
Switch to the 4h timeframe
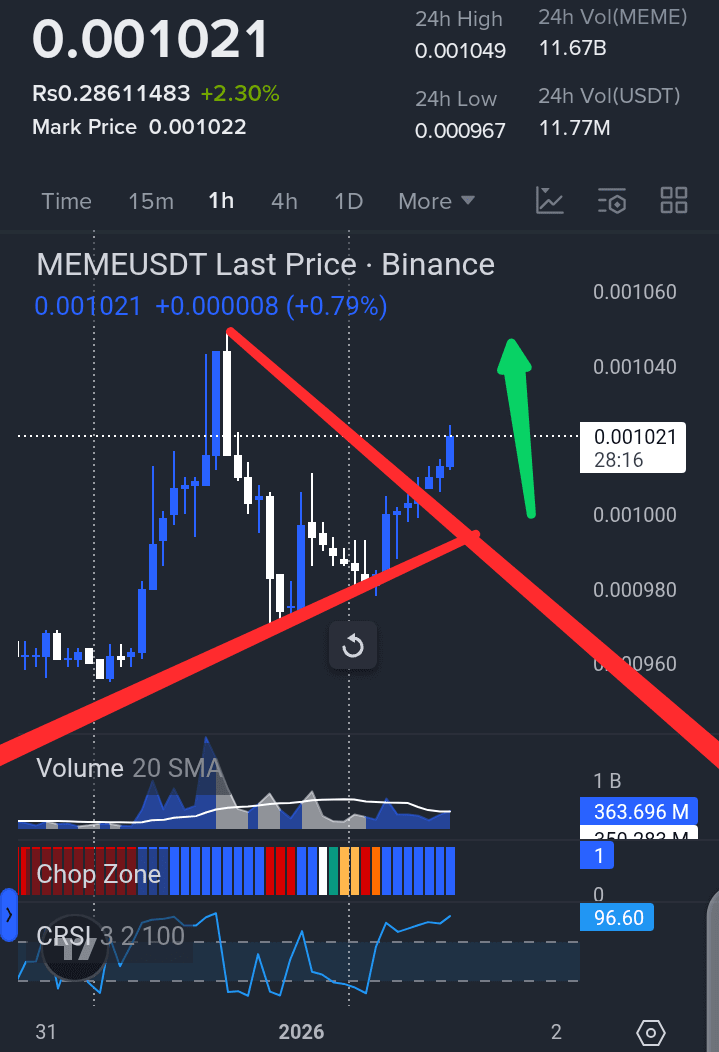click(284, 201)
